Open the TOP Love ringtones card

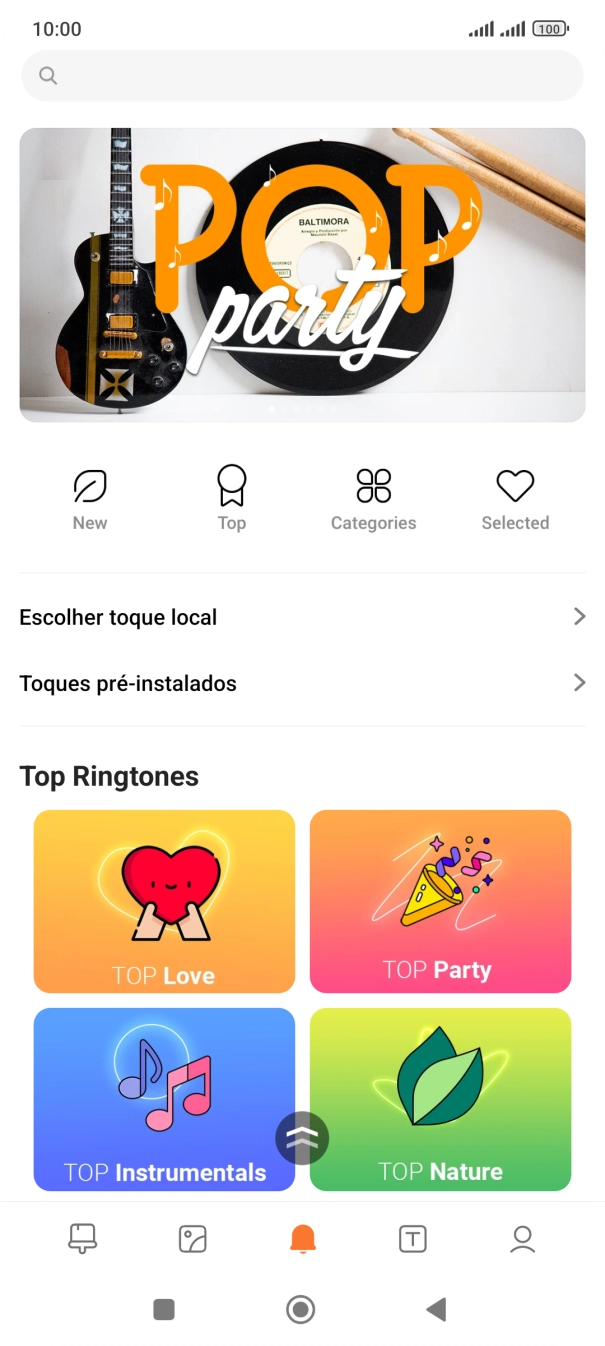pos(164,901)
